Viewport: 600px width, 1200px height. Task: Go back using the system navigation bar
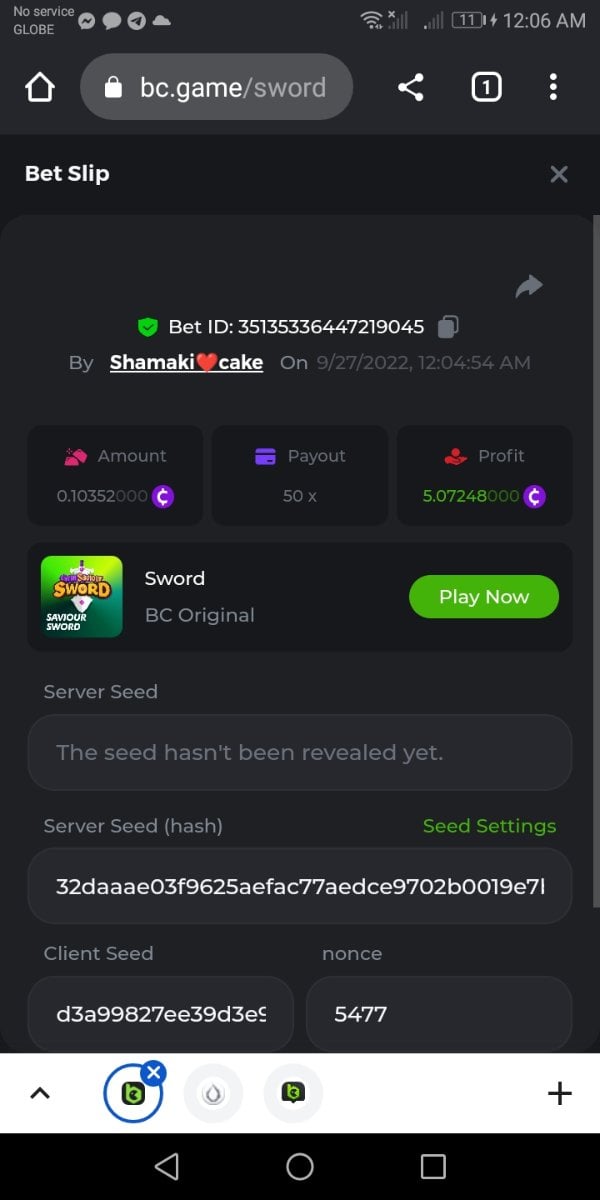pyautogui.click(x=167, y=1166)
